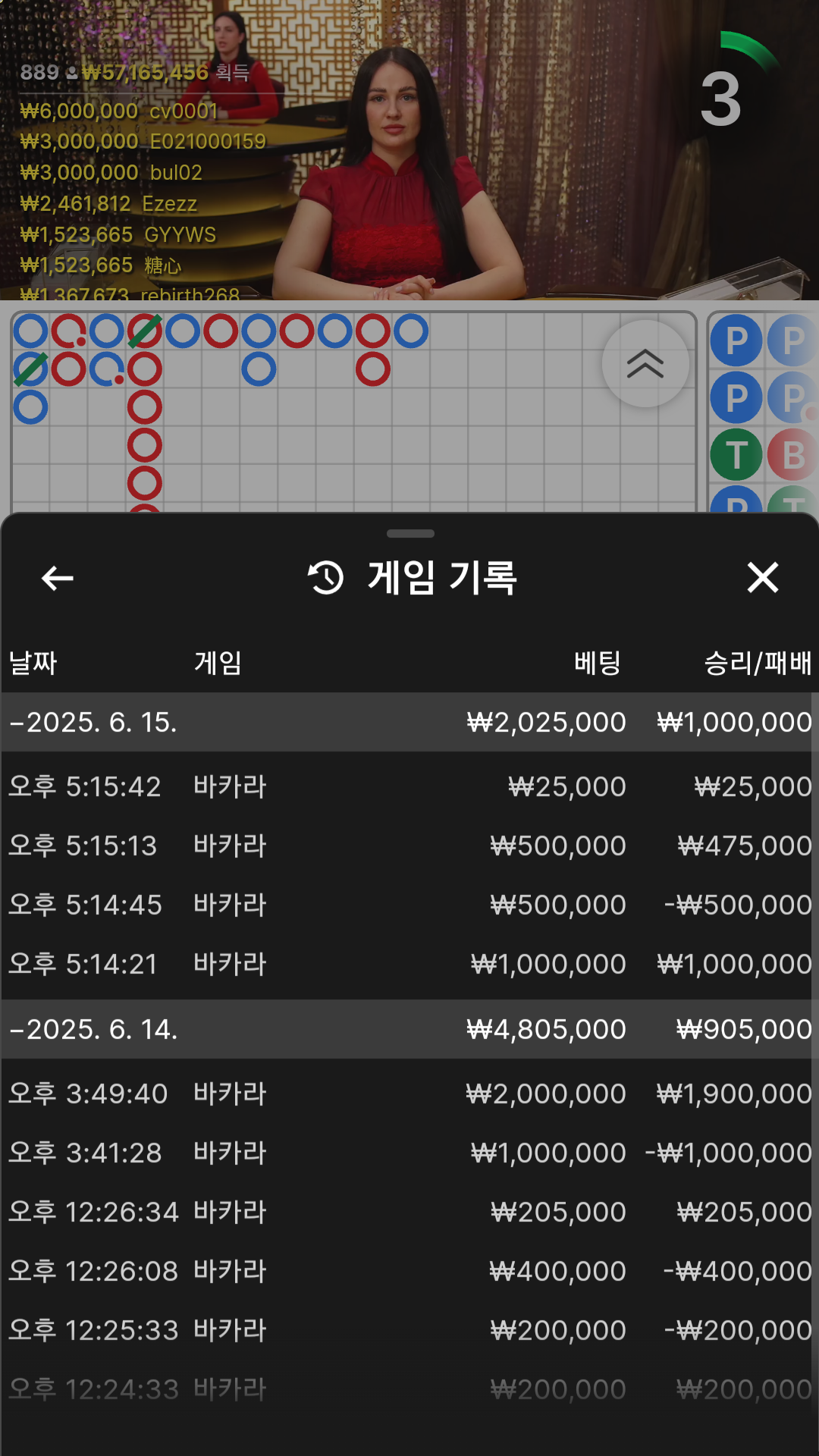Image resolution: width=819 pixels, height=1456 pixels.
Task: Select the 오후 12:26:34 game entry
Action: coord(409,1212)
